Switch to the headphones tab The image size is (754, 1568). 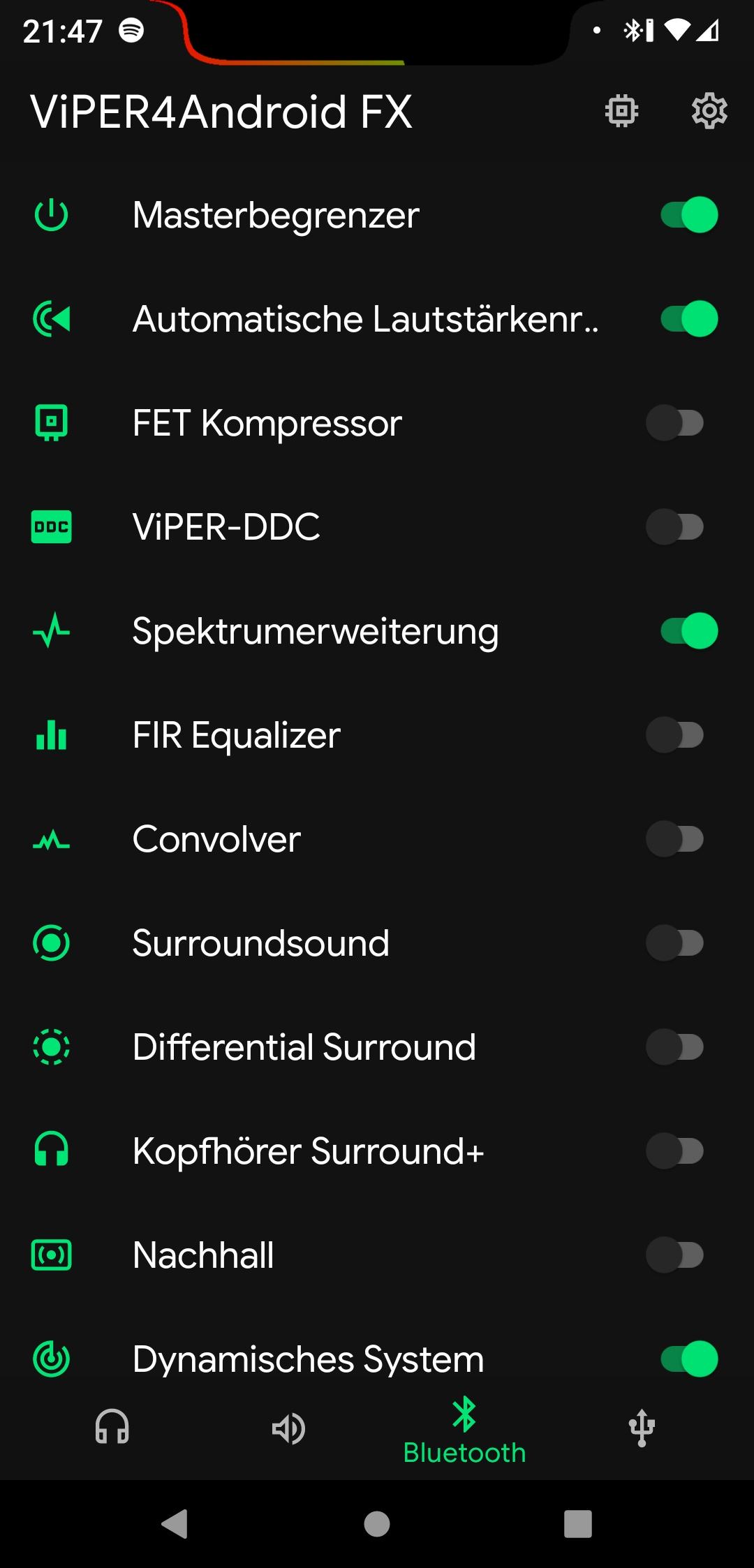(112, 1427)
